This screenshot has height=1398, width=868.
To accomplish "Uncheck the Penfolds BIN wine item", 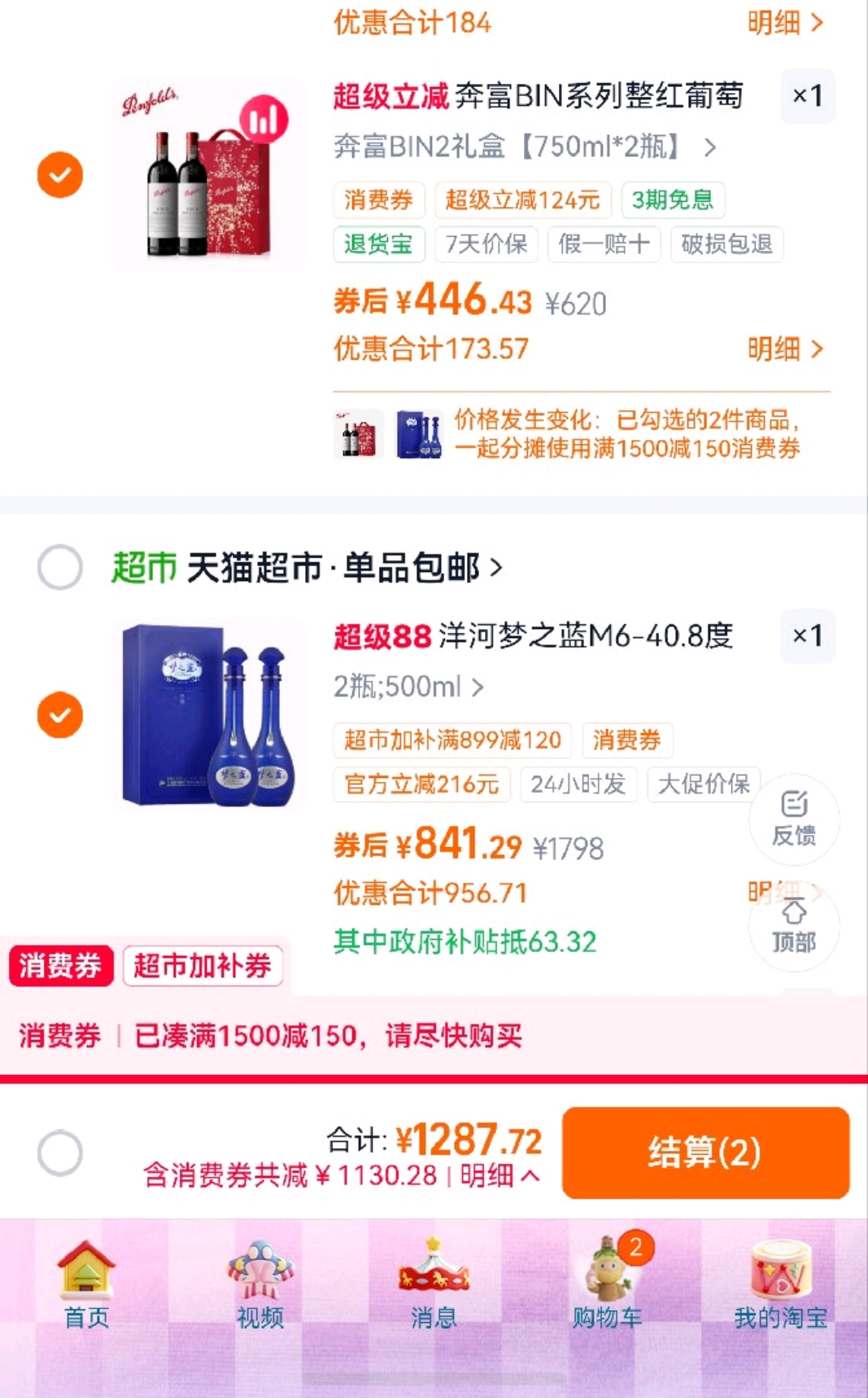I will [x=60, y=175].
